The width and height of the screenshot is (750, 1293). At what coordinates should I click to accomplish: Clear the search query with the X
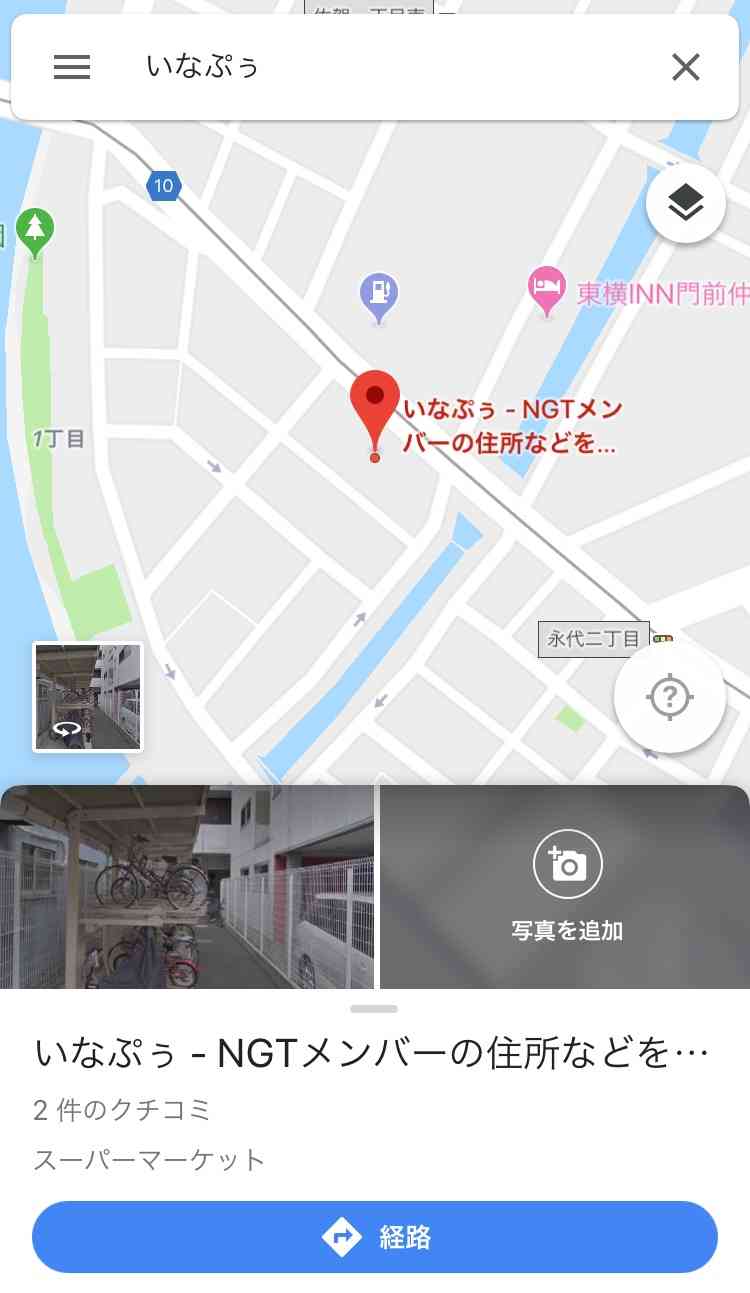(685, 67)
